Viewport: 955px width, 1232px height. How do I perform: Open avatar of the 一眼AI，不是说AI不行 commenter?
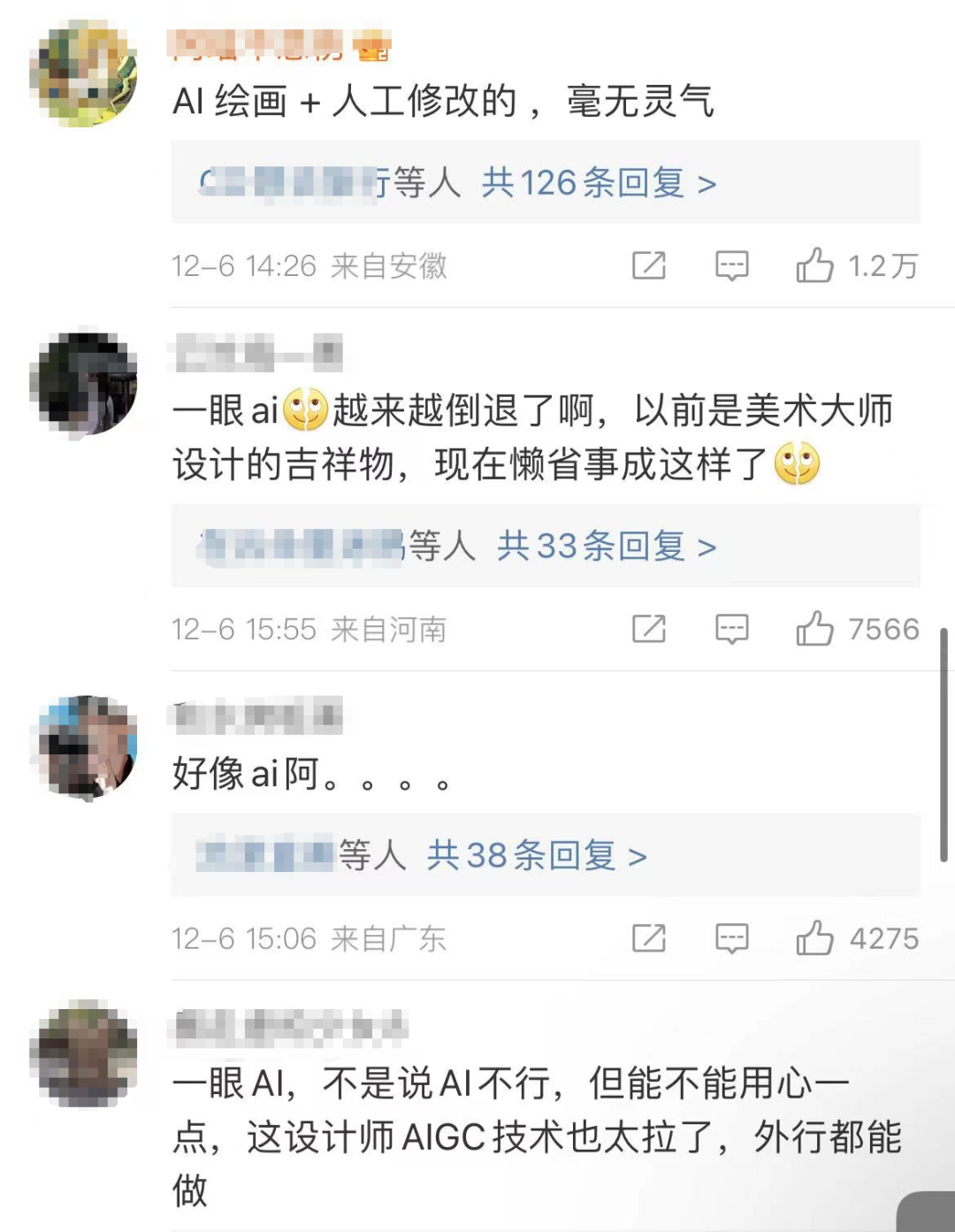coord(84,1054)
